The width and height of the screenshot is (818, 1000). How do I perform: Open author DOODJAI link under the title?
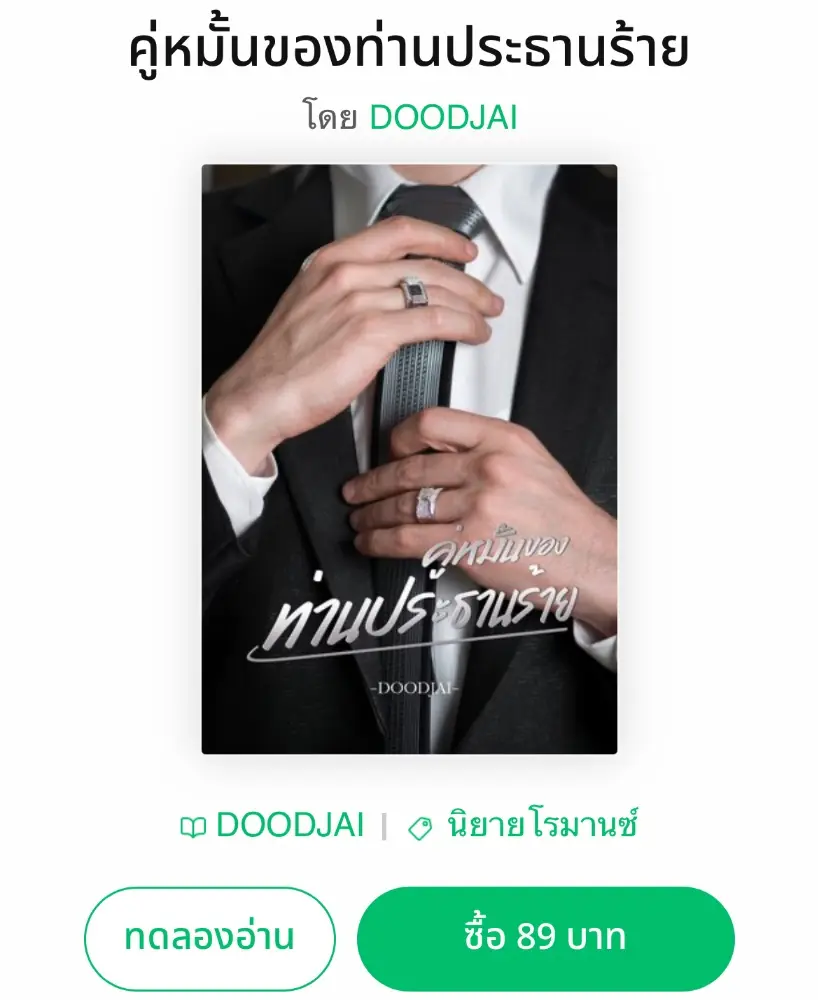(x=443, y=118)
